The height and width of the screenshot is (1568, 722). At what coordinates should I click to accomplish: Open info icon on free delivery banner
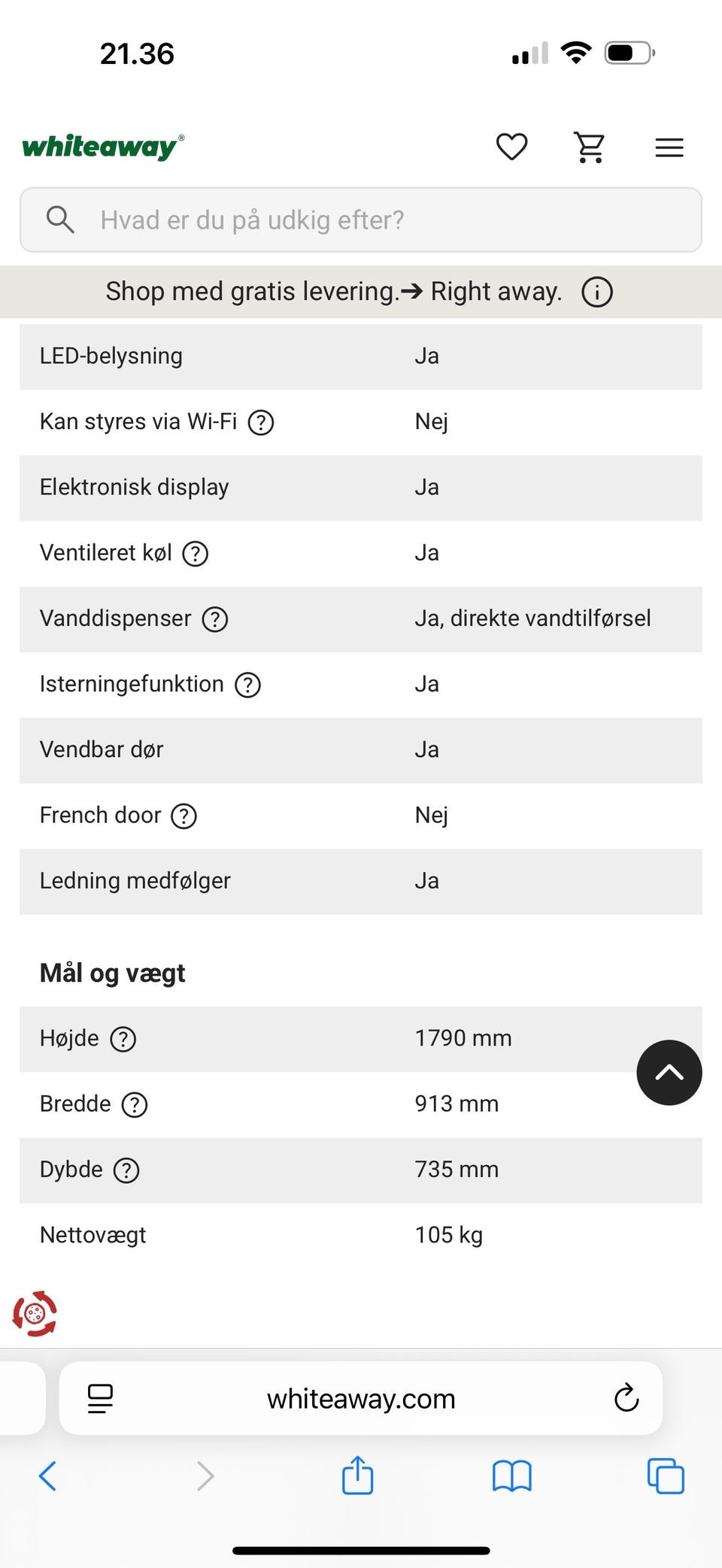coord(597,292)
